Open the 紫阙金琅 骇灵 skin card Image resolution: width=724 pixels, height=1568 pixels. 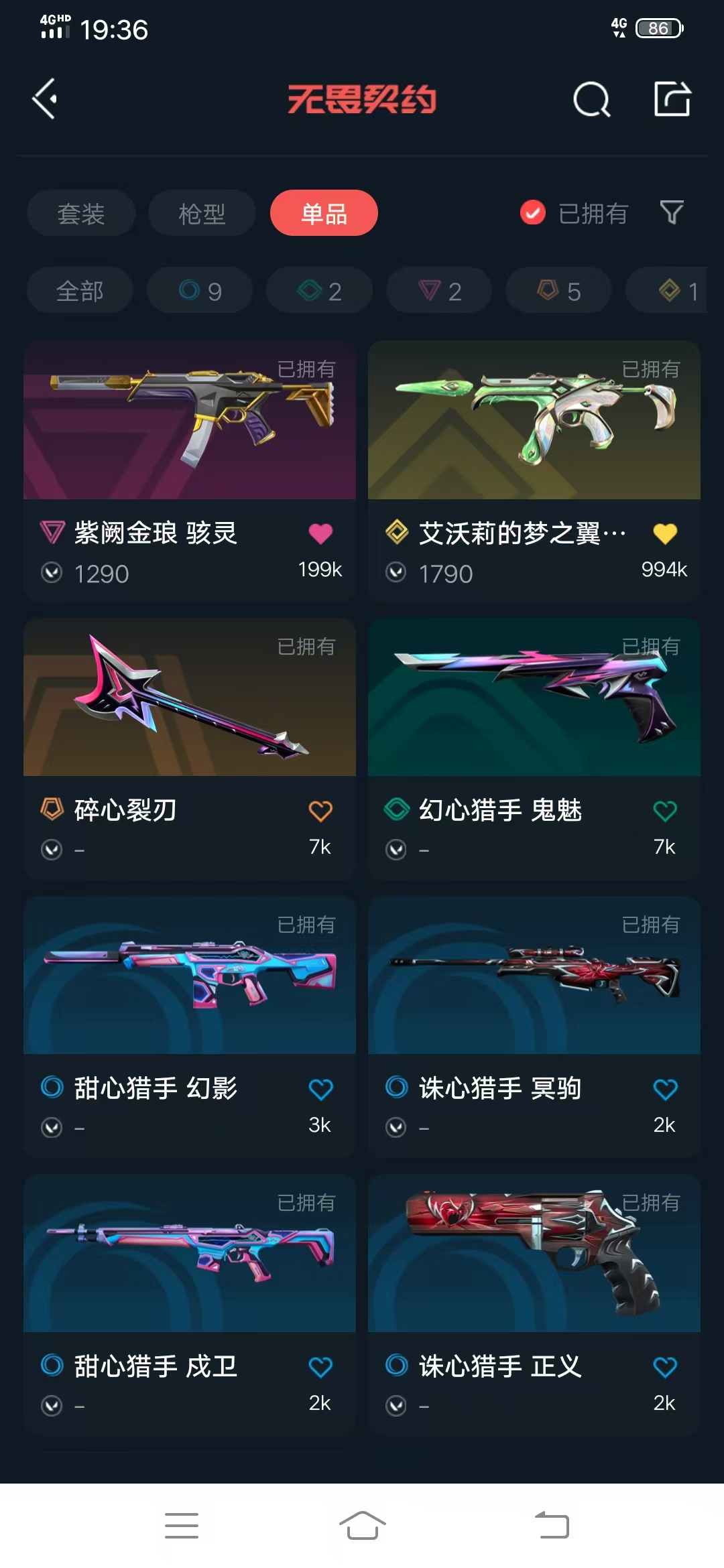(190, 471)
